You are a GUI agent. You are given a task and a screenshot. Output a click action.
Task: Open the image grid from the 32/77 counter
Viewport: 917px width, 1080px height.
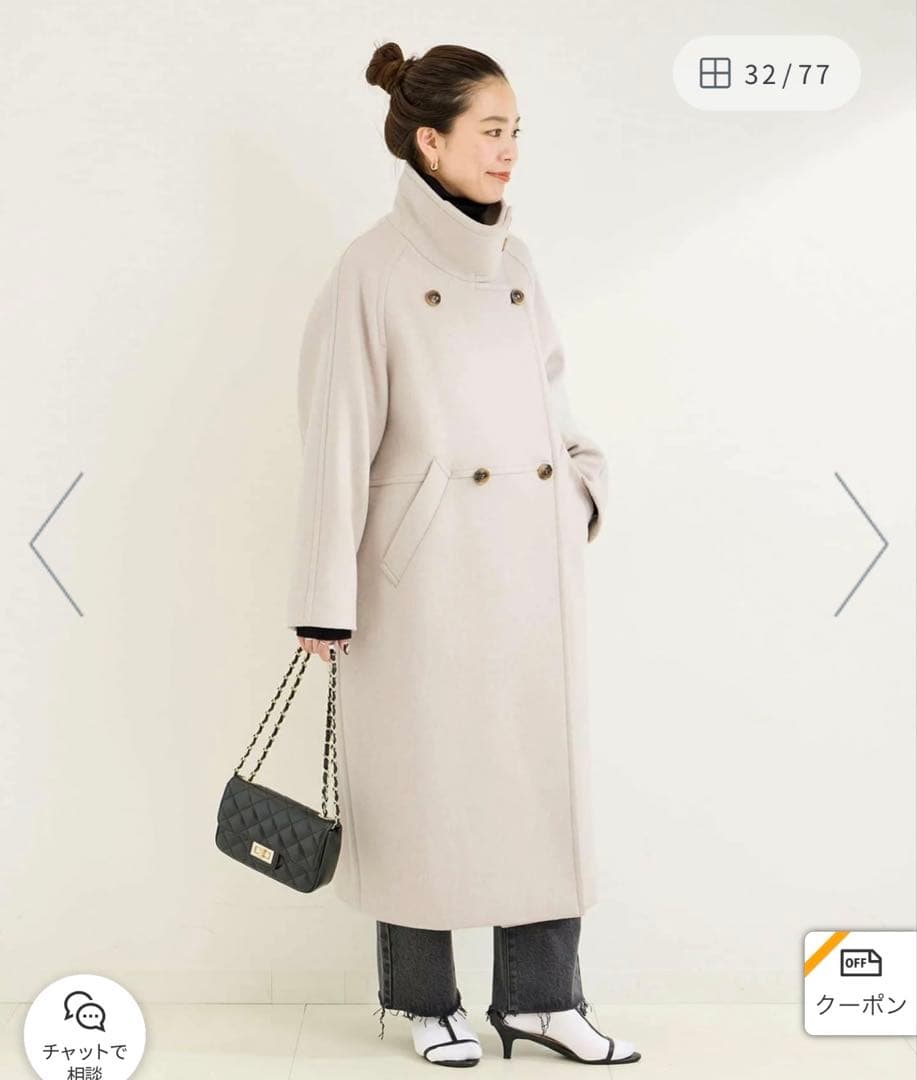tap(766, 73)
